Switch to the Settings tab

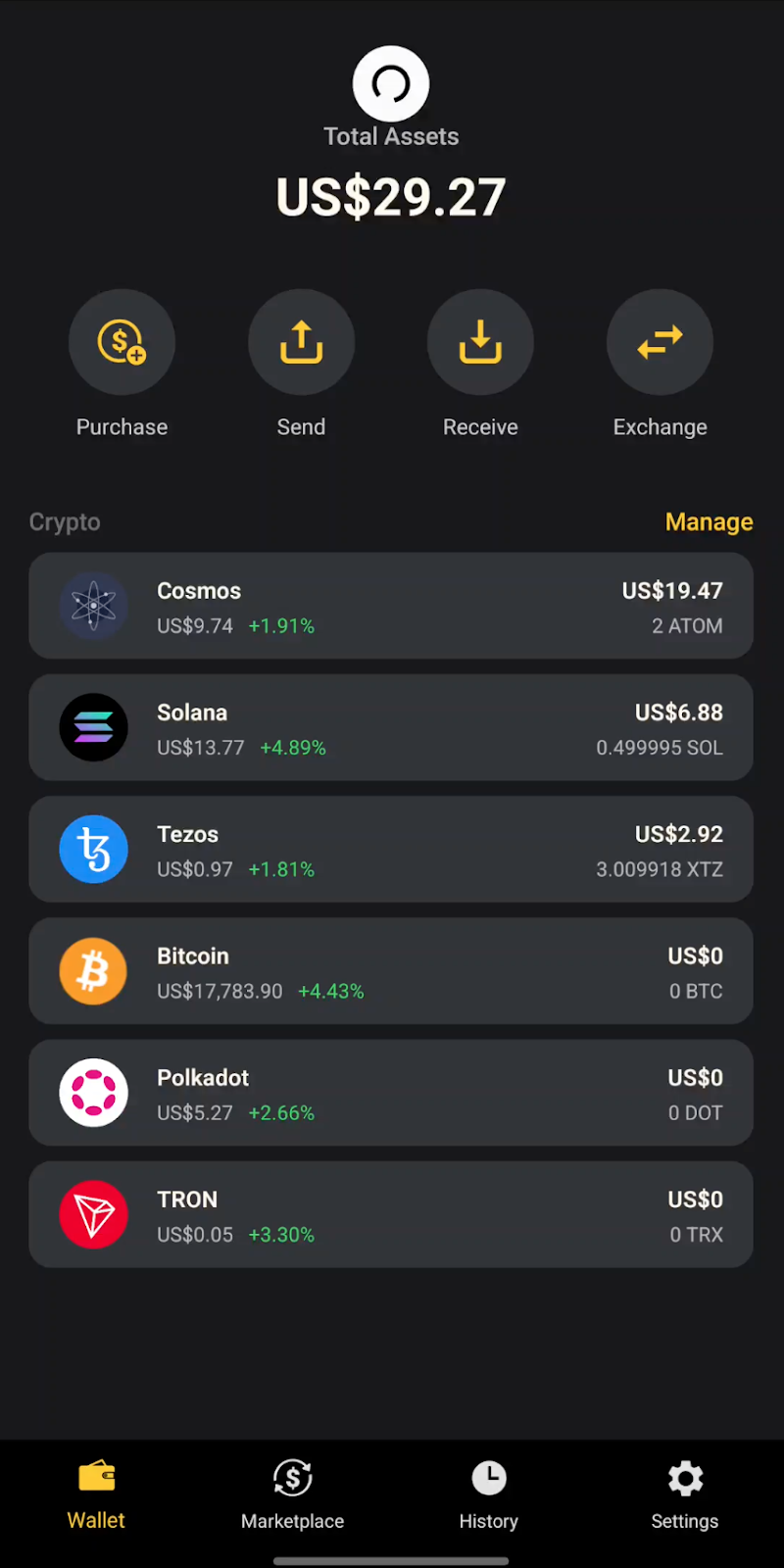click(x=684, y=1494)
